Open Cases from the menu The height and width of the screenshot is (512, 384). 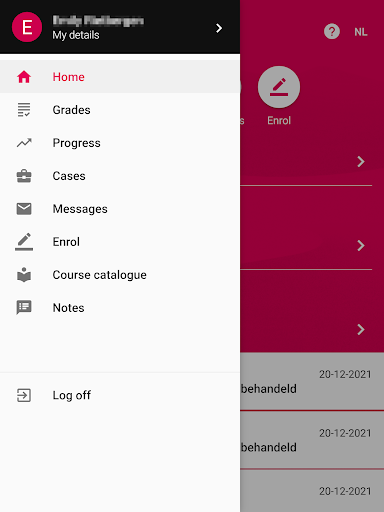click(x=120, y=176)
